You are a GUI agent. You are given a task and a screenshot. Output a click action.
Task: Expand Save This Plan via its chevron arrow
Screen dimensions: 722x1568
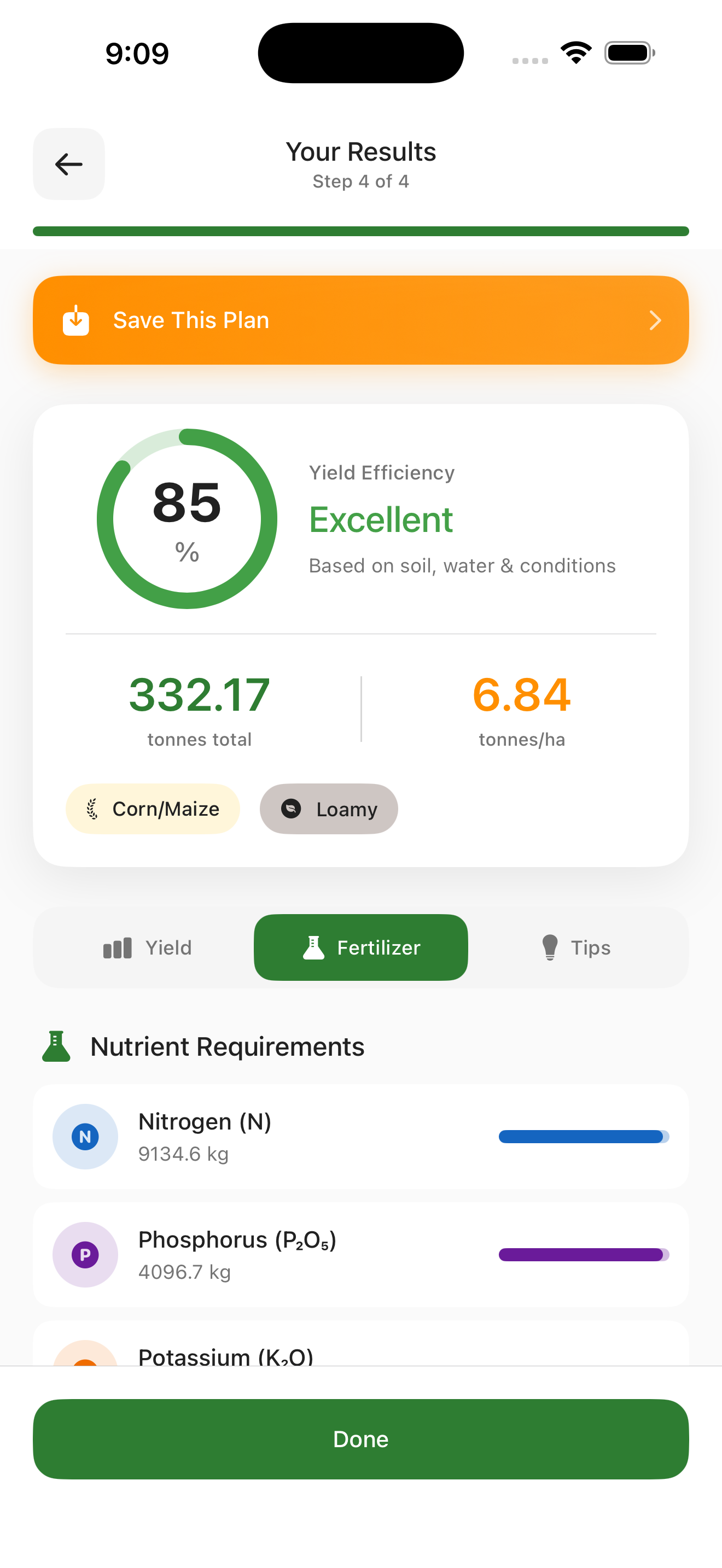point(655,320)
